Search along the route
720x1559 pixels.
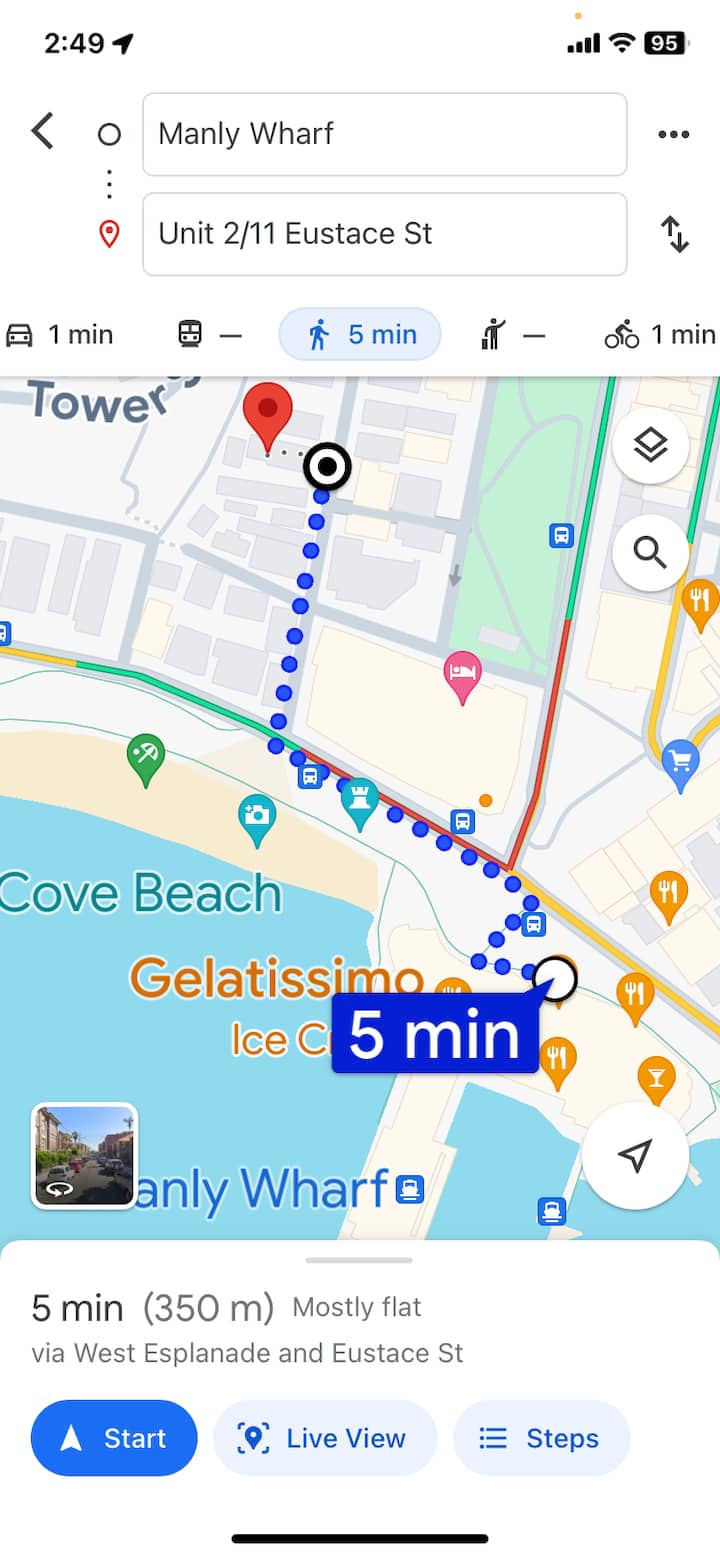(x=650, y=552)
